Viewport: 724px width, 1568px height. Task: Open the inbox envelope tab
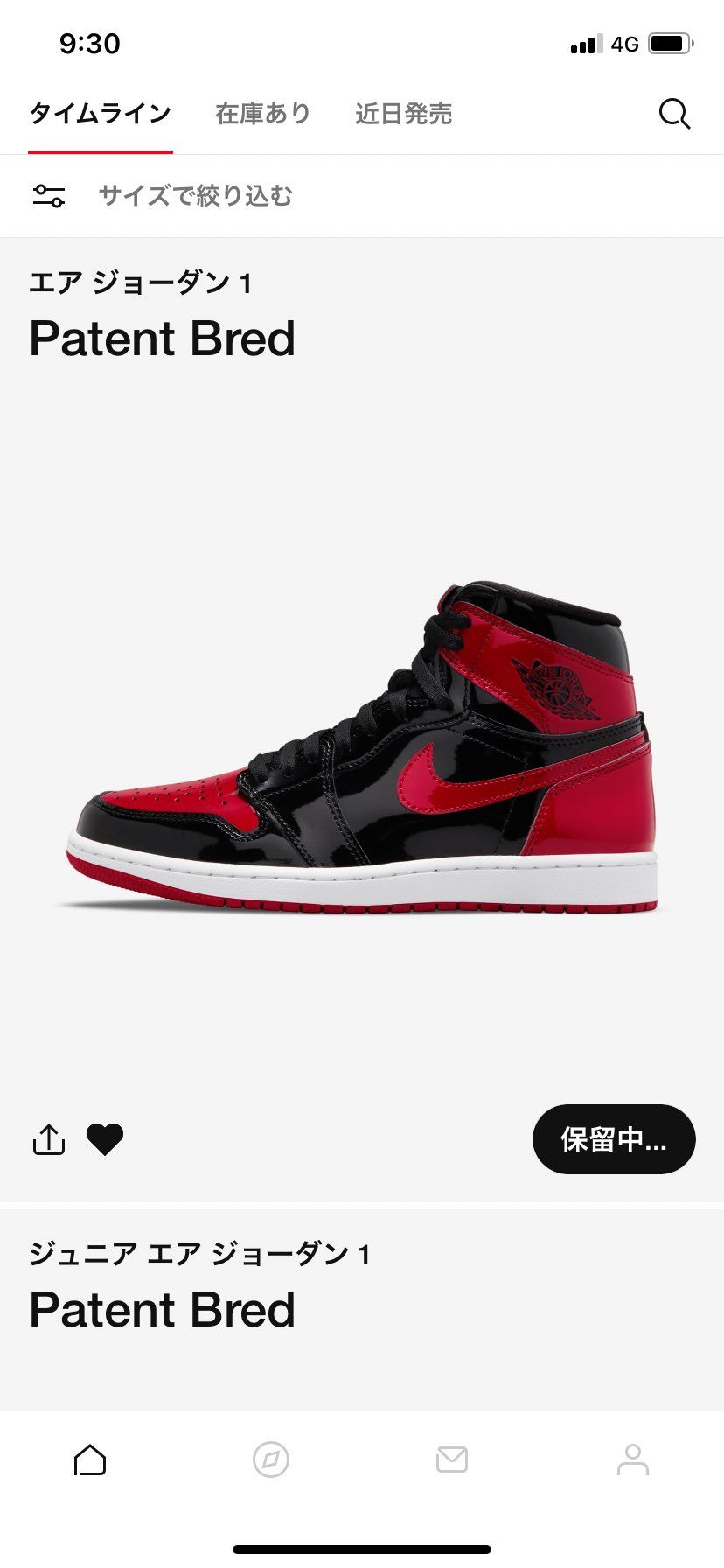(x=452, y=1459)
